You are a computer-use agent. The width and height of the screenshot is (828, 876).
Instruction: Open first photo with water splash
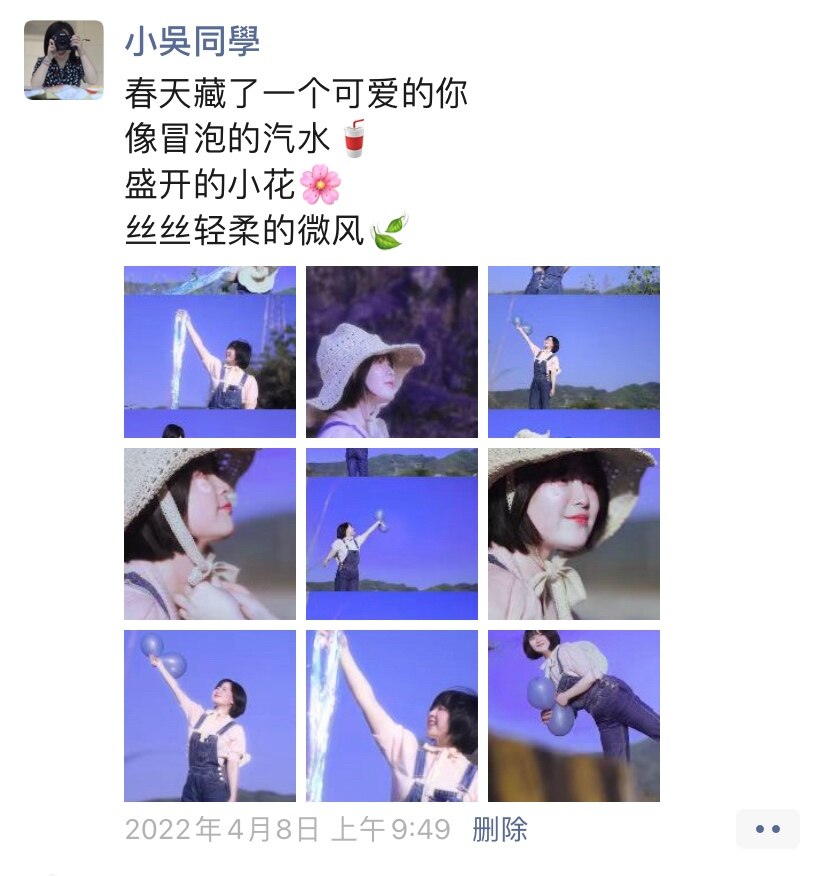pyautogui.click(x=210, y=352)
